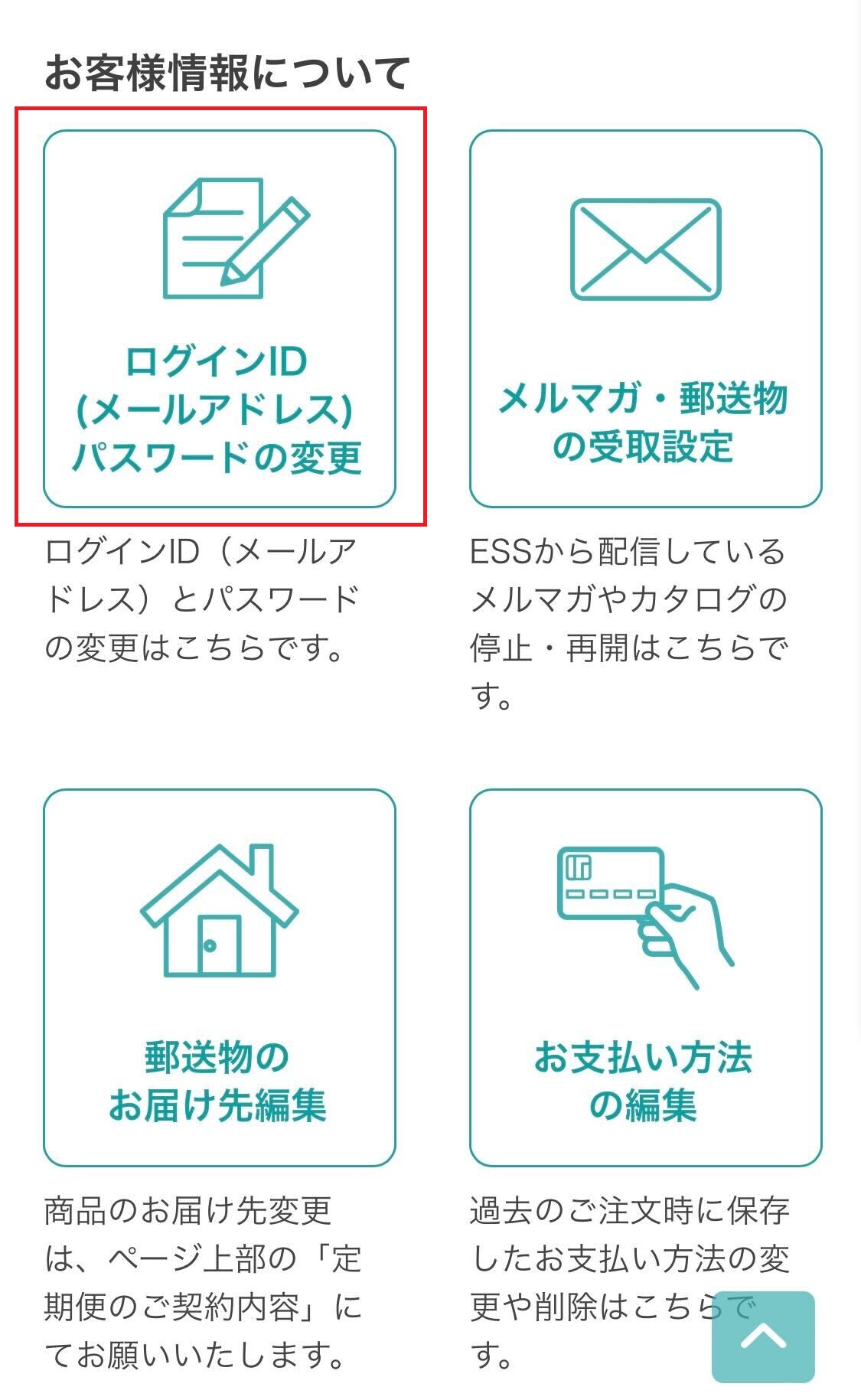
Task: Open ログインID・パスワードの変更 card
Action: pyautogui.click(x=220, y=318)
